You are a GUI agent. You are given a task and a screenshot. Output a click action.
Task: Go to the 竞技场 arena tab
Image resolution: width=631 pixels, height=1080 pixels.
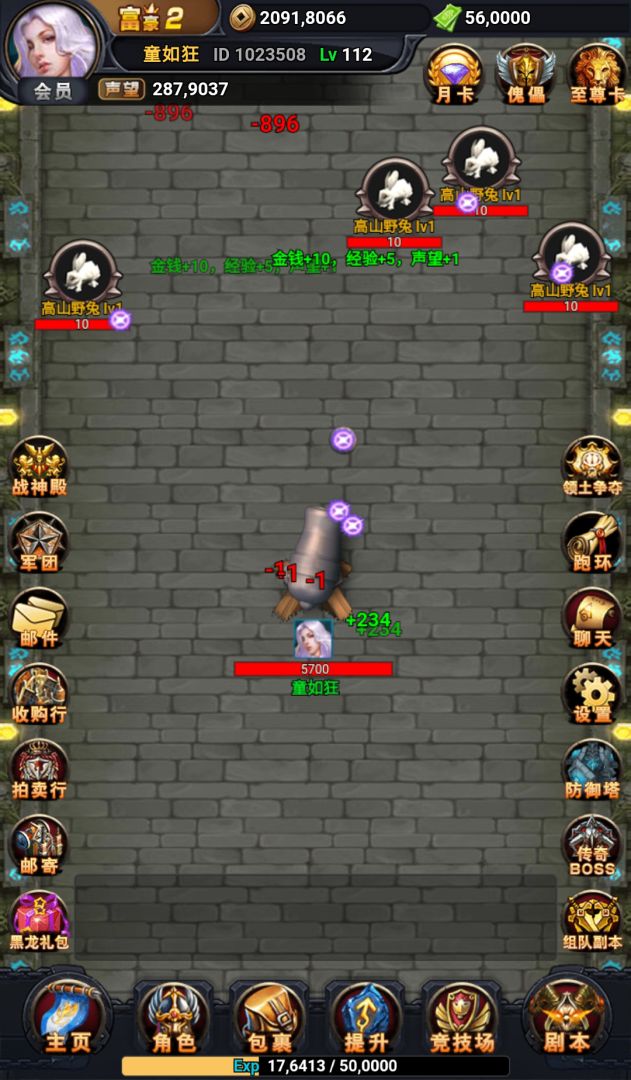click(462, 1015)
